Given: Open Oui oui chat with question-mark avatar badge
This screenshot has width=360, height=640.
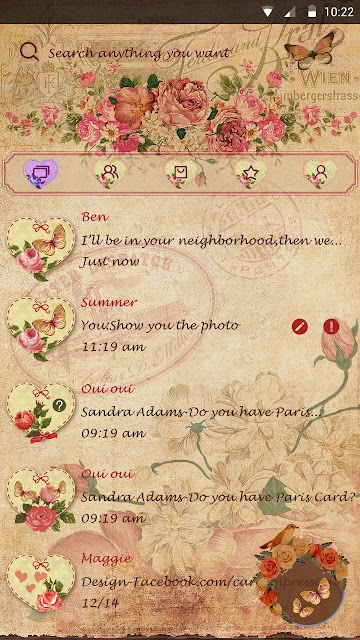Looking at the screenshot, I should (180, 412).
